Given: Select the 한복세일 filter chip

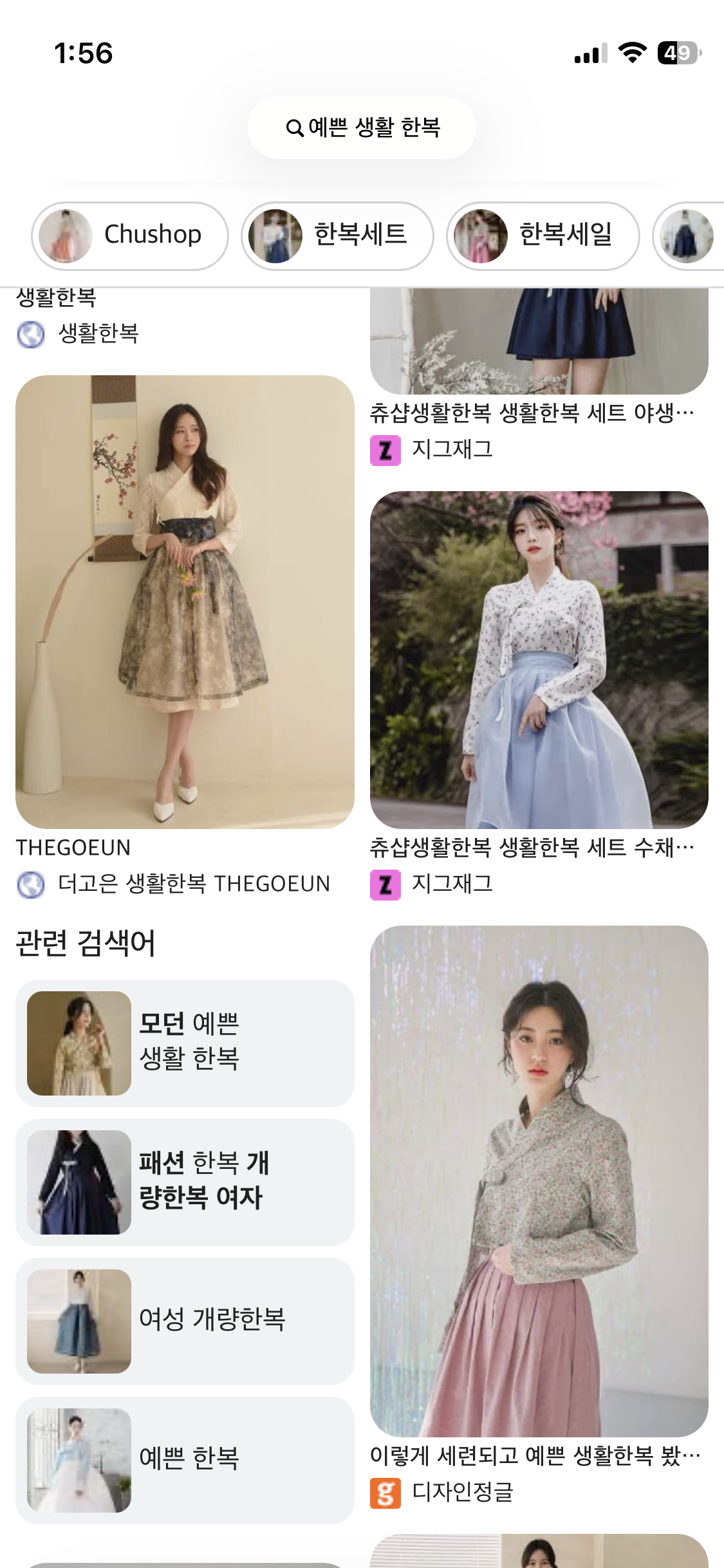Looking at the screenshot, I should 543,236.
